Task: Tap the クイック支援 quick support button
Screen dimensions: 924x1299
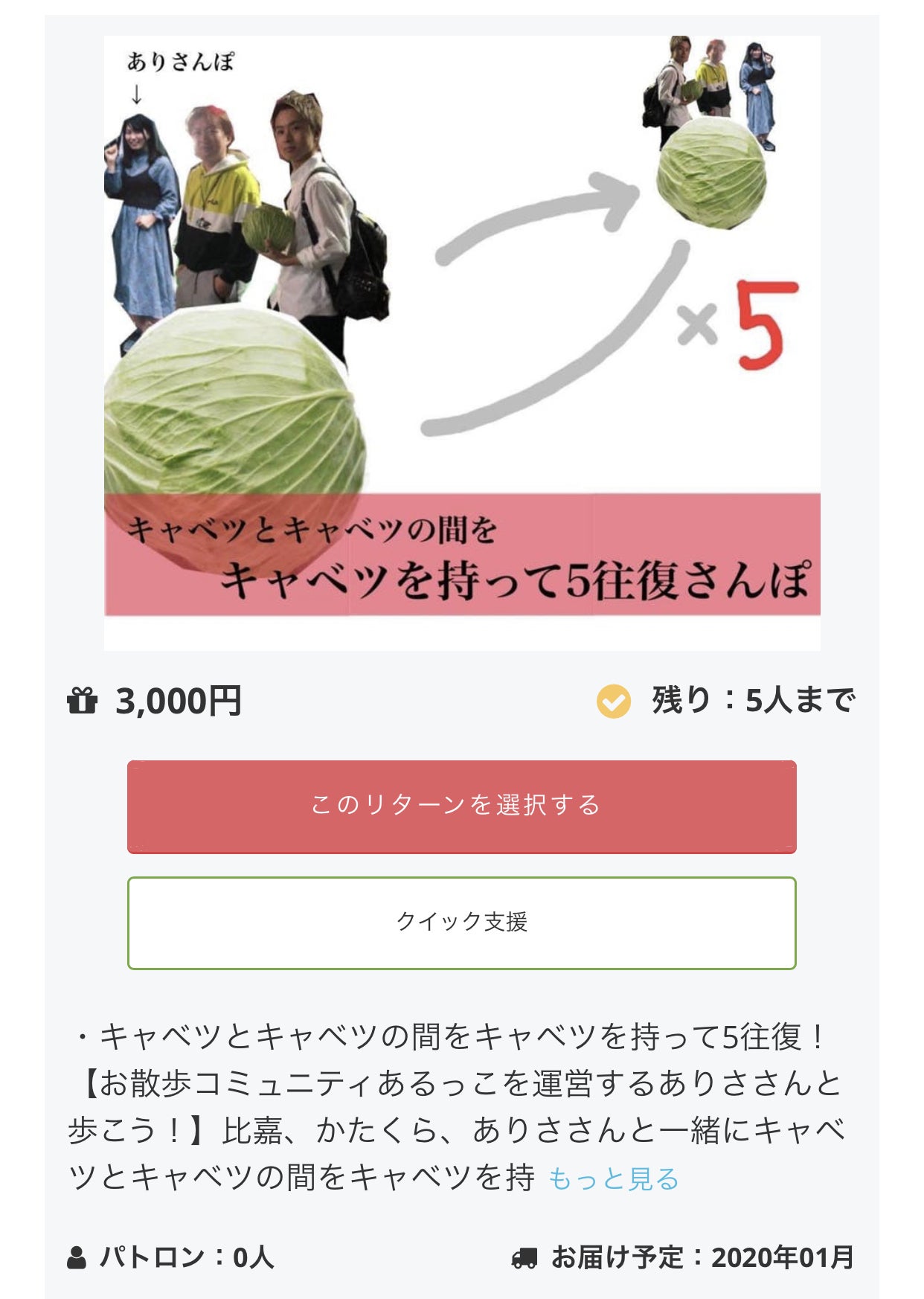Action: (461, 923)
